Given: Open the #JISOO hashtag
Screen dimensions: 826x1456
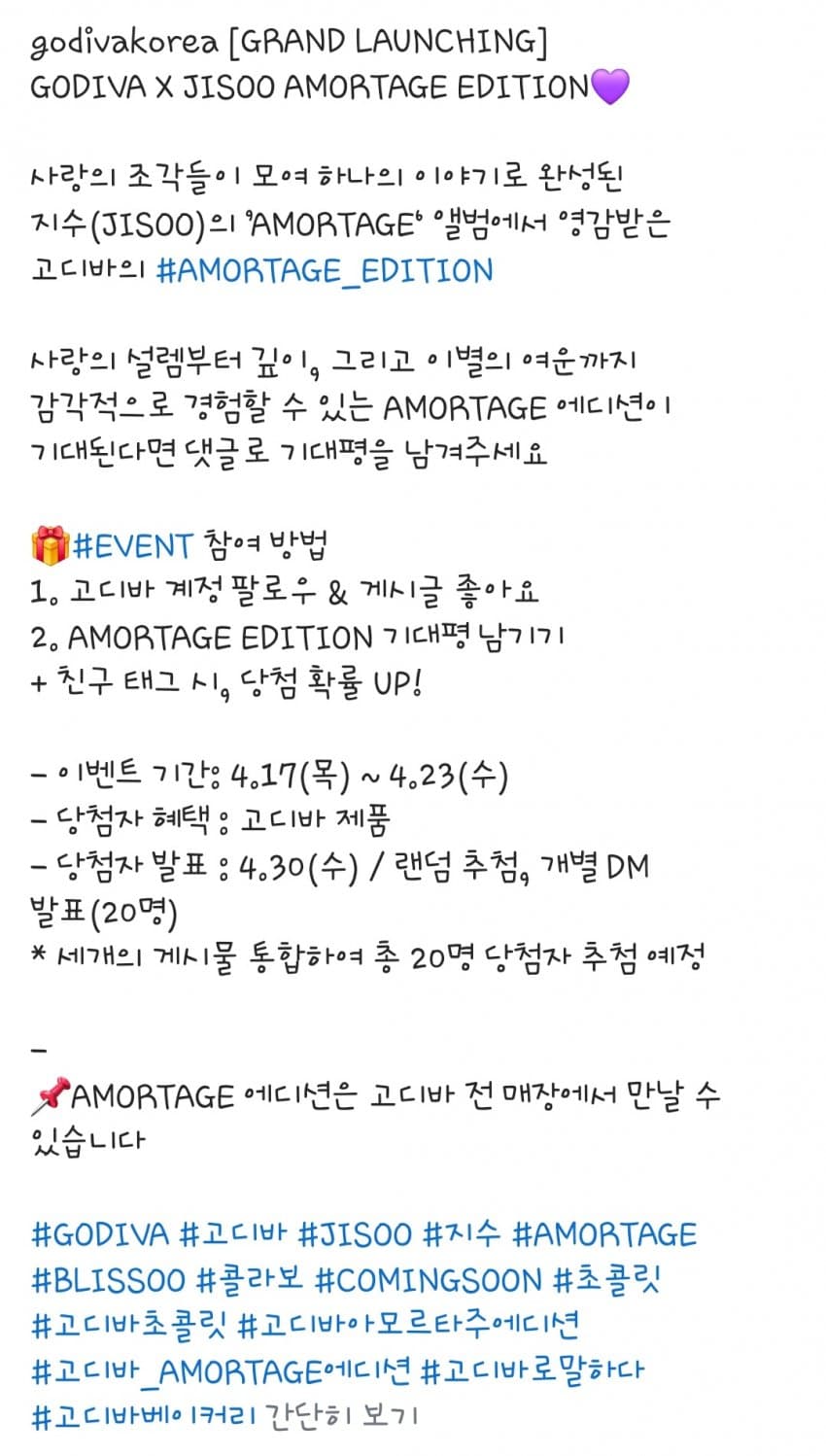Looking at the screenshot, I should click(355, 1235).
